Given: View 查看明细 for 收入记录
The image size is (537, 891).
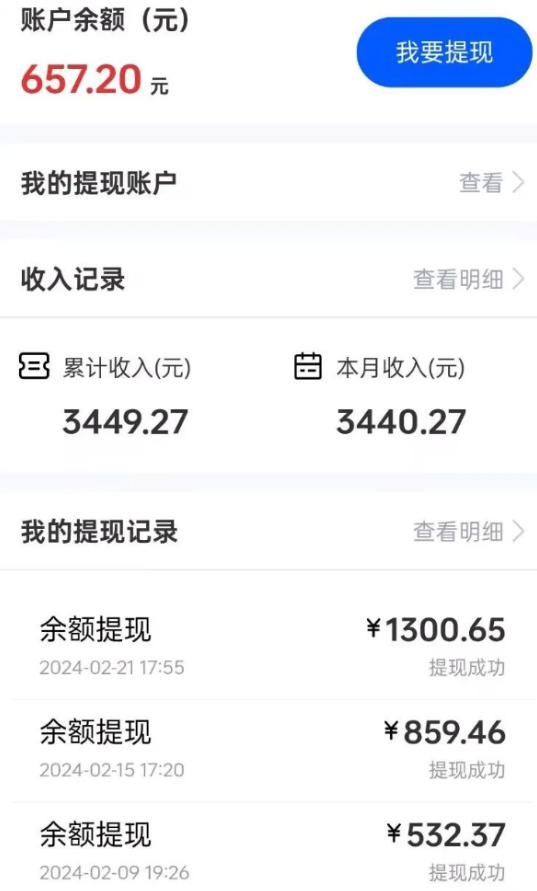Looking at the screenshot, I should point(469,279).
